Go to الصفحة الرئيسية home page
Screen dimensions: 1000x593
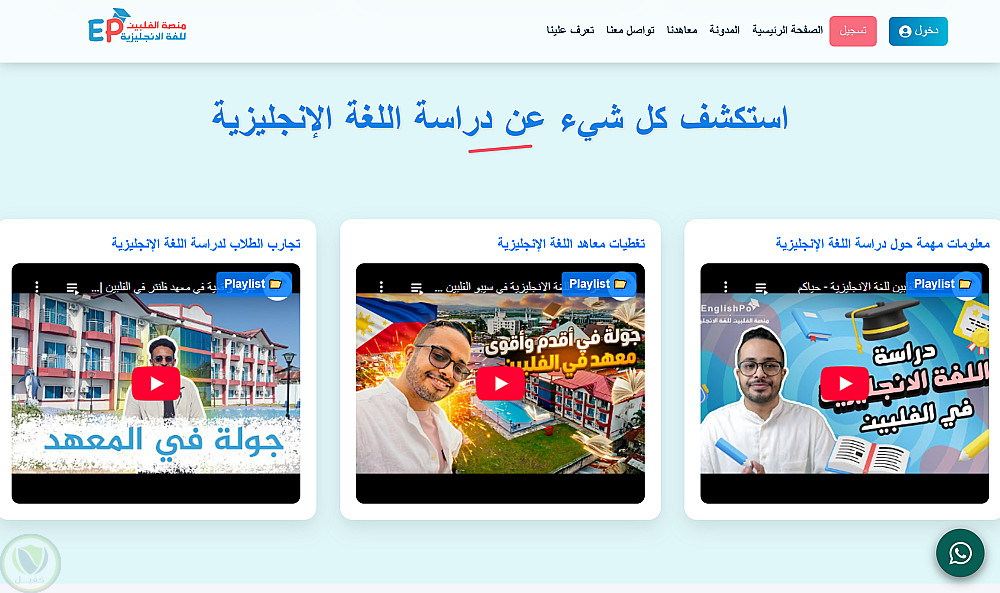pos(787,30)
